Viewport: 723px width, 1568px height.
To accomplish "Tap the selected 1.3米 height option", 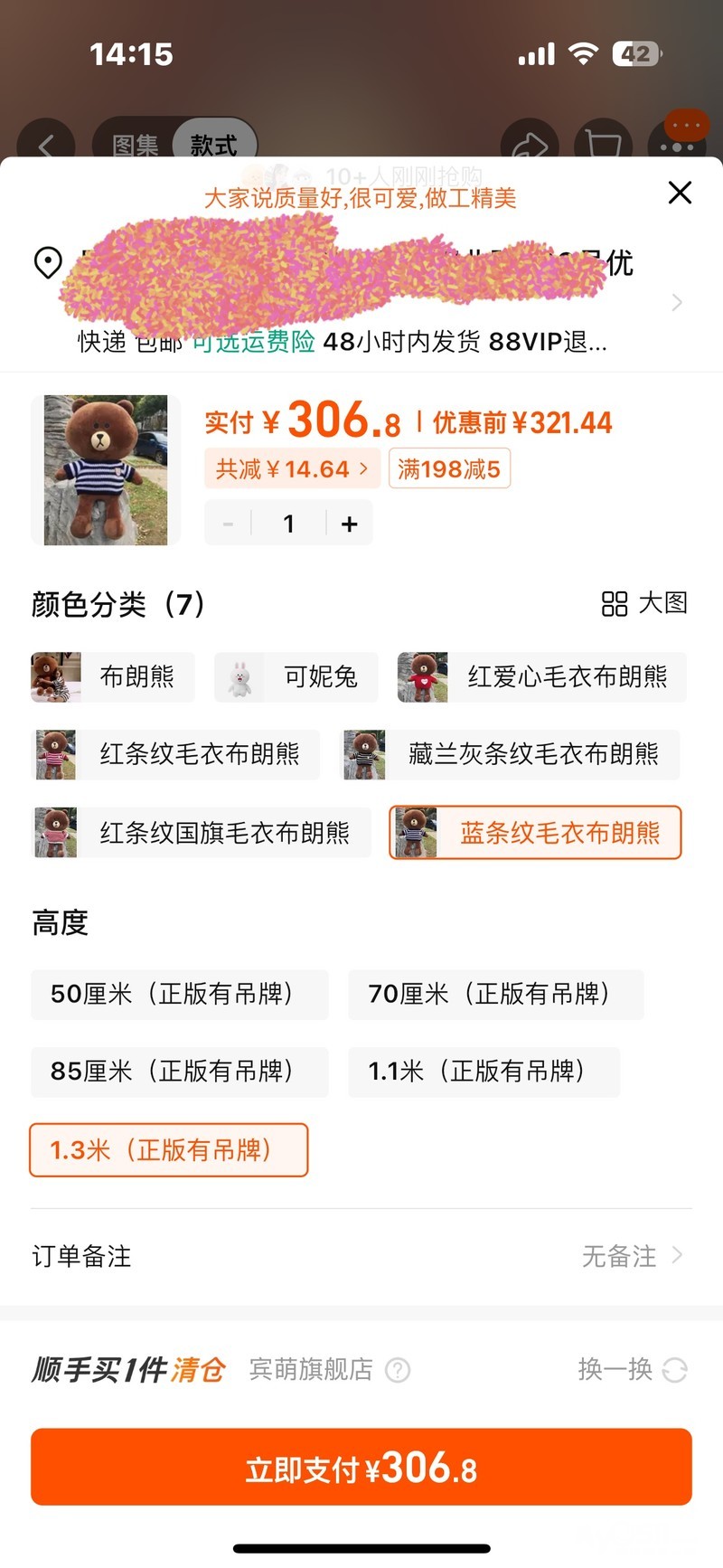I will tap(169, 1150).
